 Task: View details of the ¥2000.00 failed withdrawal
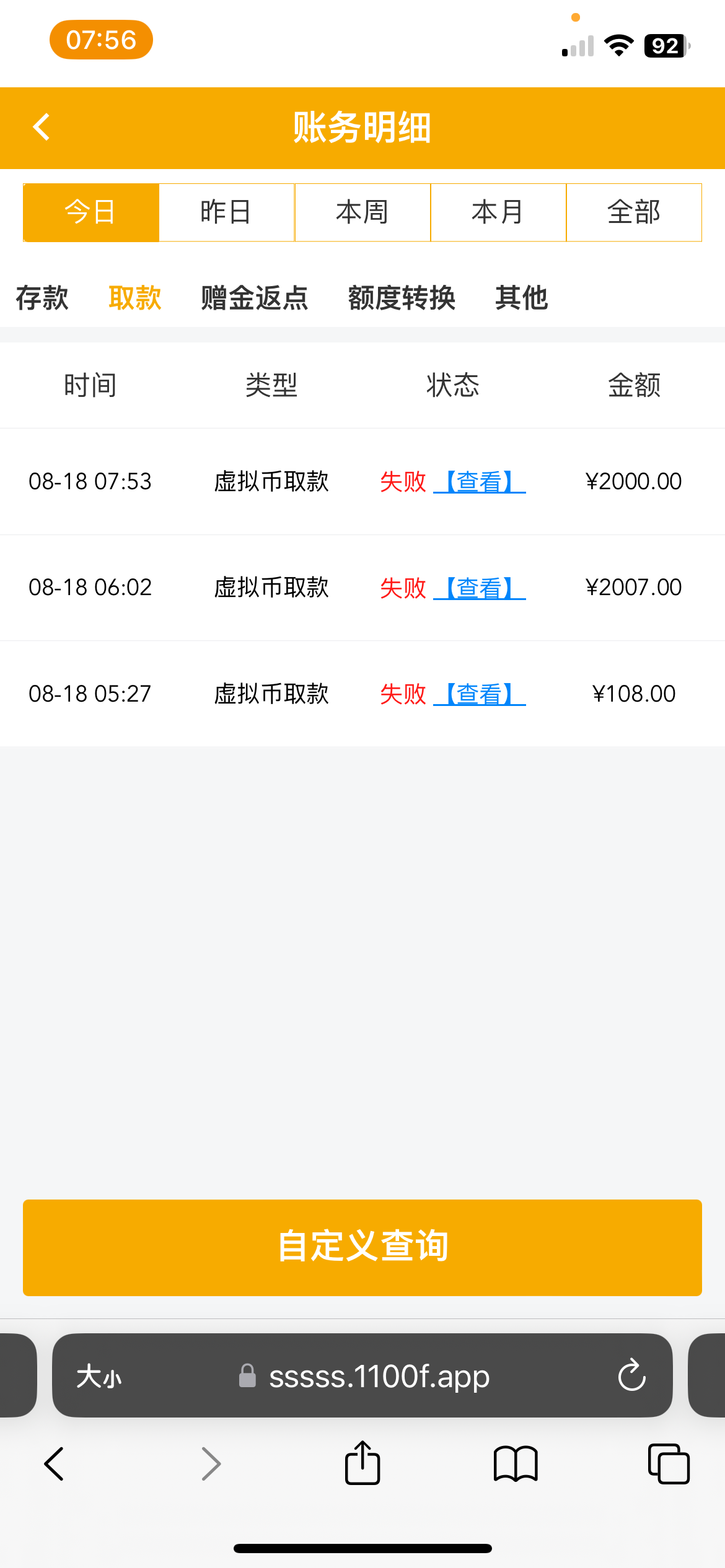[x=480, y=482]
